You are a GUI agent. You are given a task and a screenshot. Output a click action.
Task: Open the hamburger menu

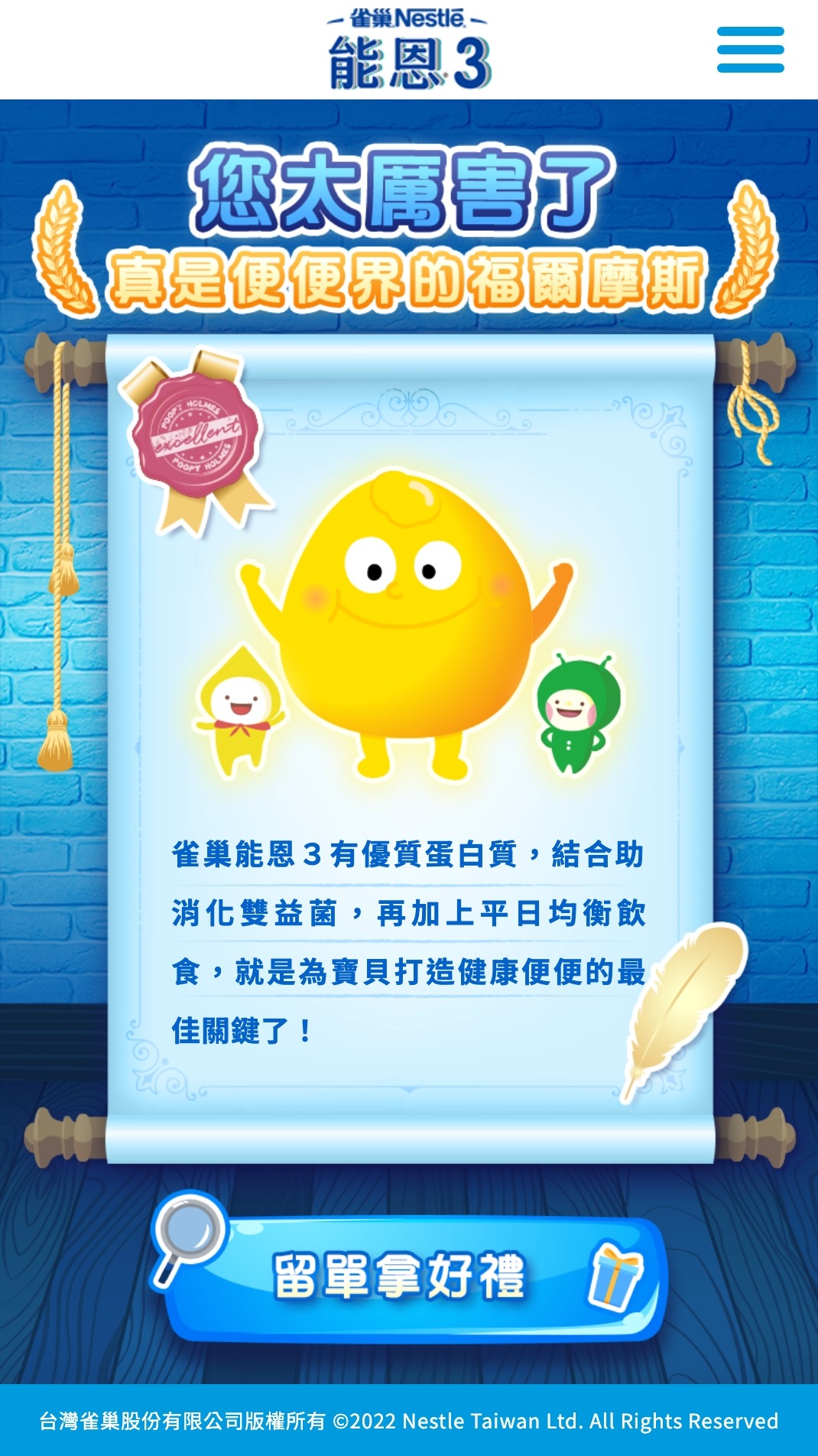coord(750,50)
